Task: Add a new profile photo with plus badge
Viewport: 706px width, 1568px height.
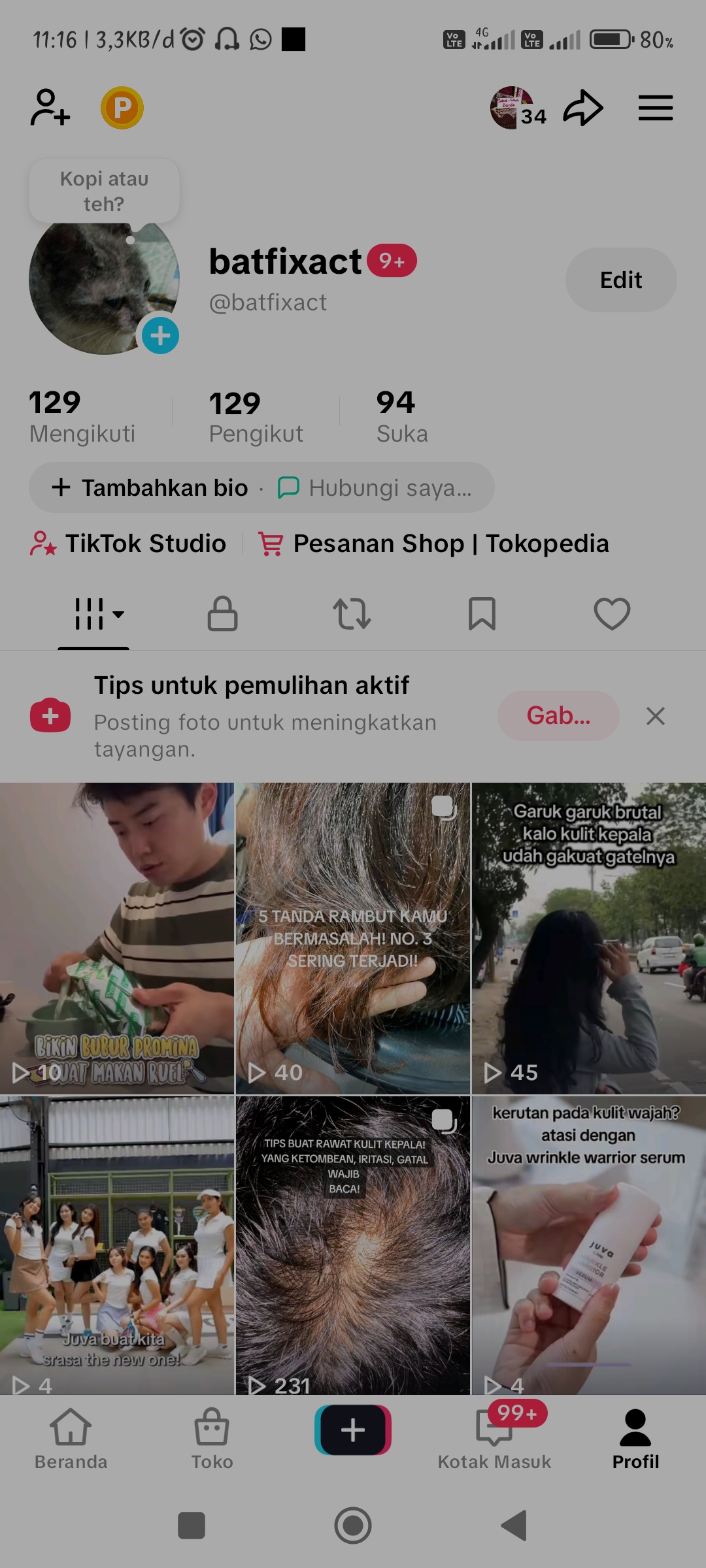Action: [x=160, y=336]
